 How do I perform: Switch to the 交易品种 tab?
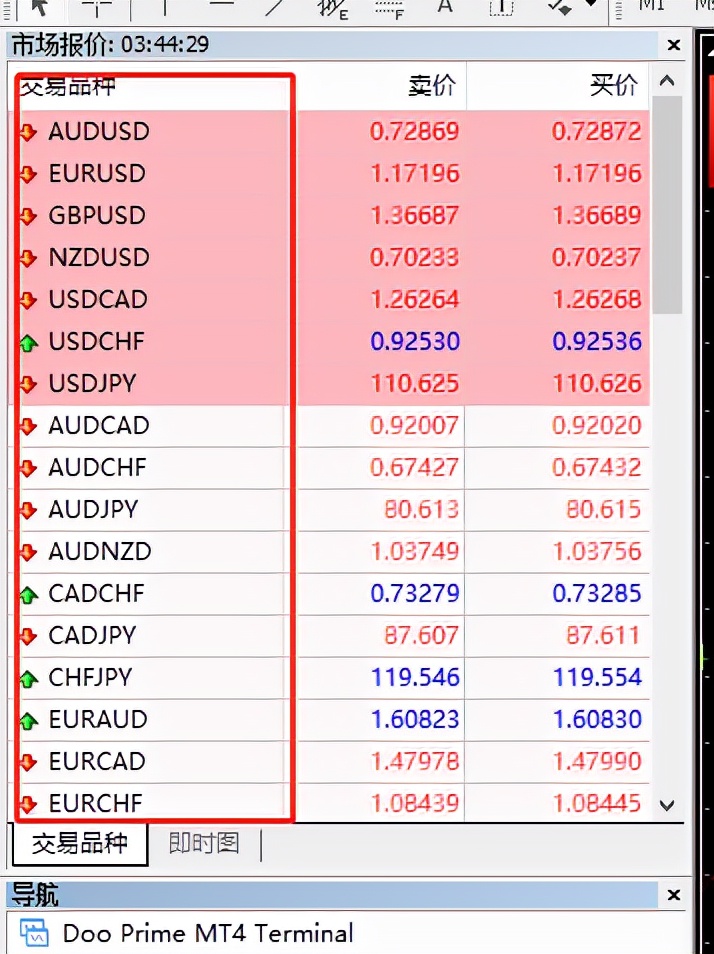[79, 843]
